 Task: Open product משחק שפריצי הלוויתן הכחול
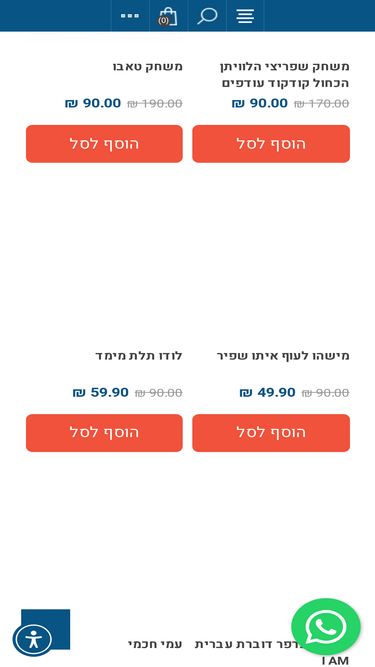(285, 74)
